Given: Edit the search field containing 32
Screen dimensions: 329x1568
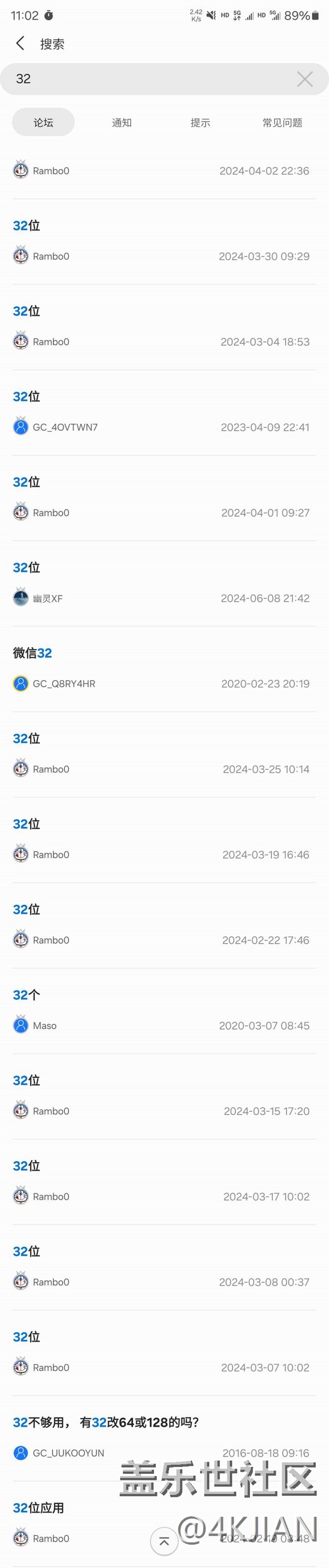Looking at the screenshot, I should click(164, 78).
